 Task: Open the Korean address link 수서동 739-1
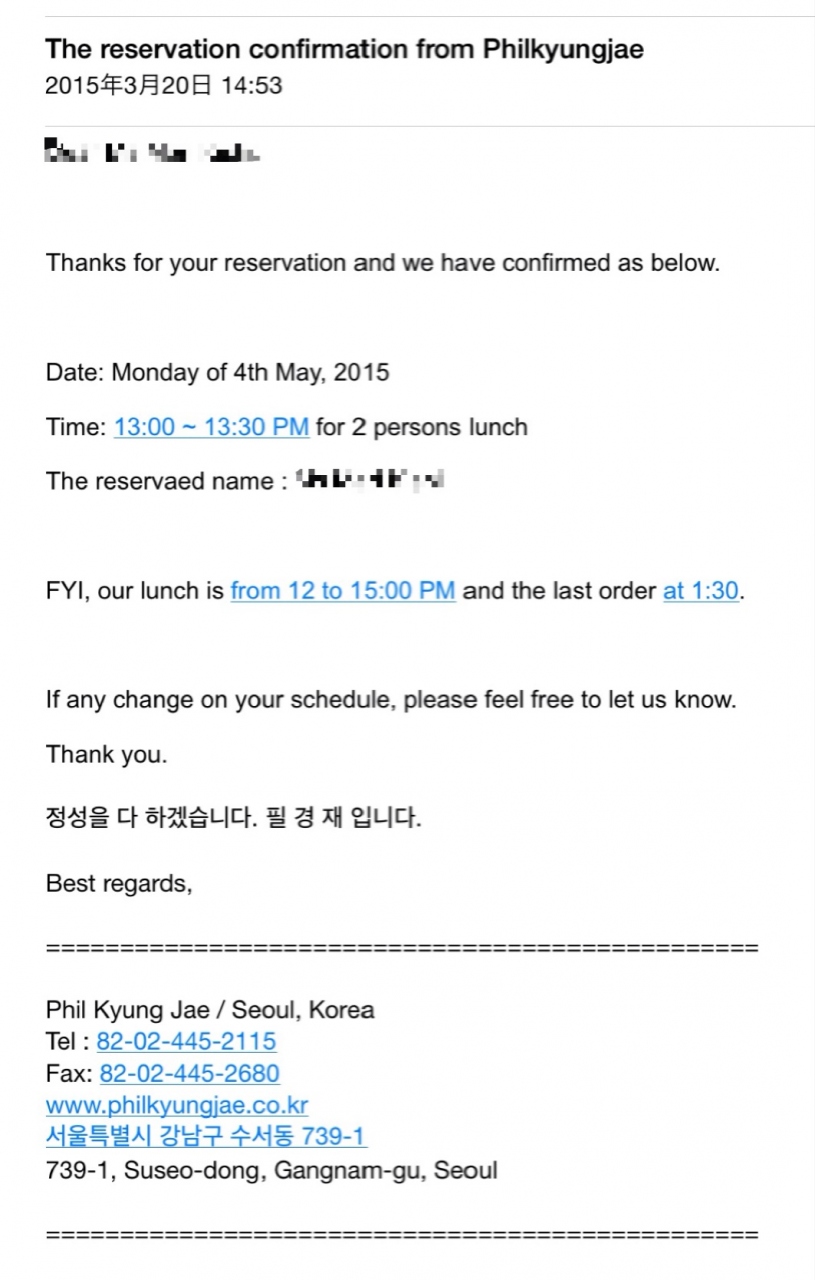point(206,1137)
